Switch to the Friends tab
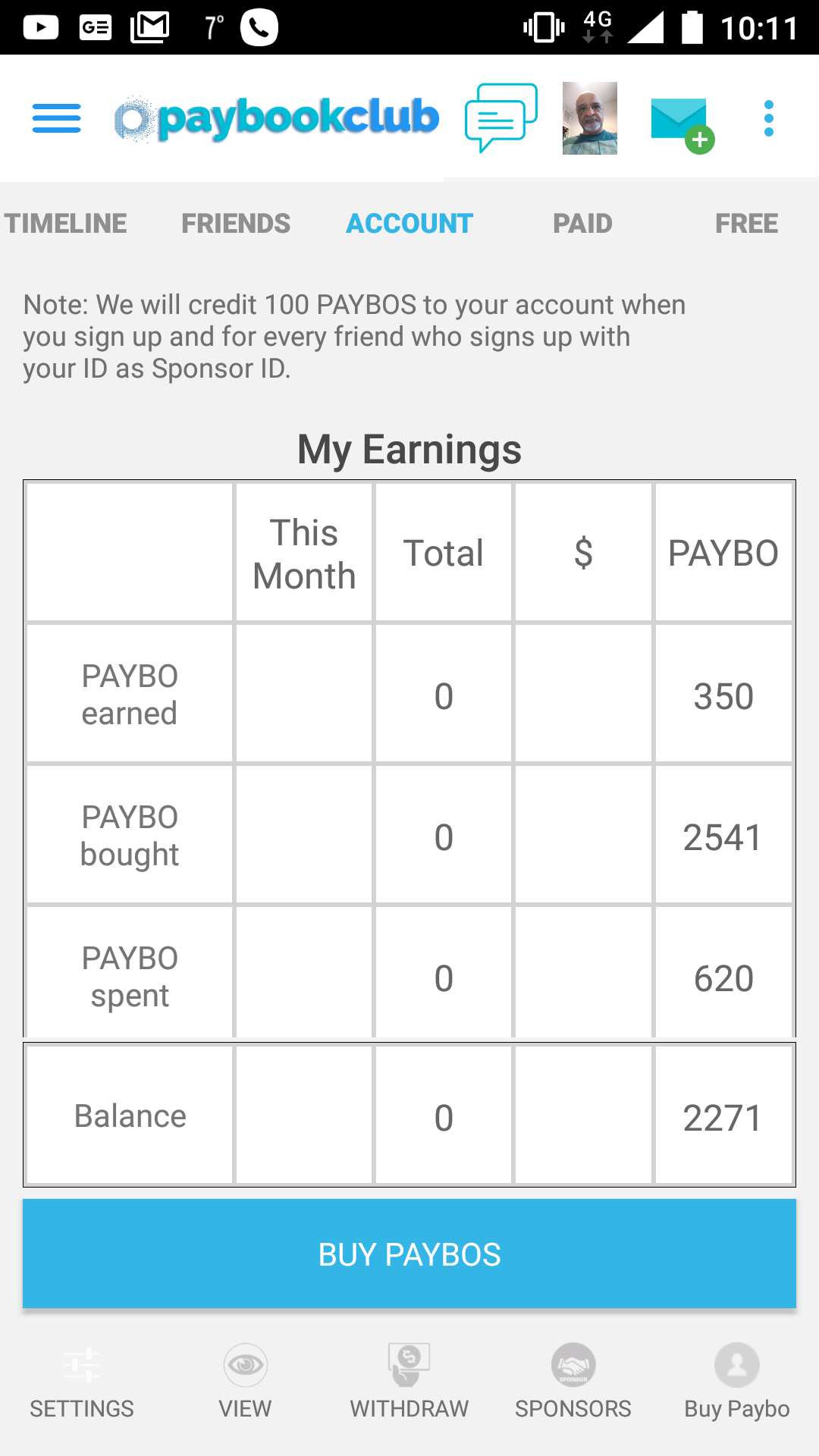 [x=236, y=224]
